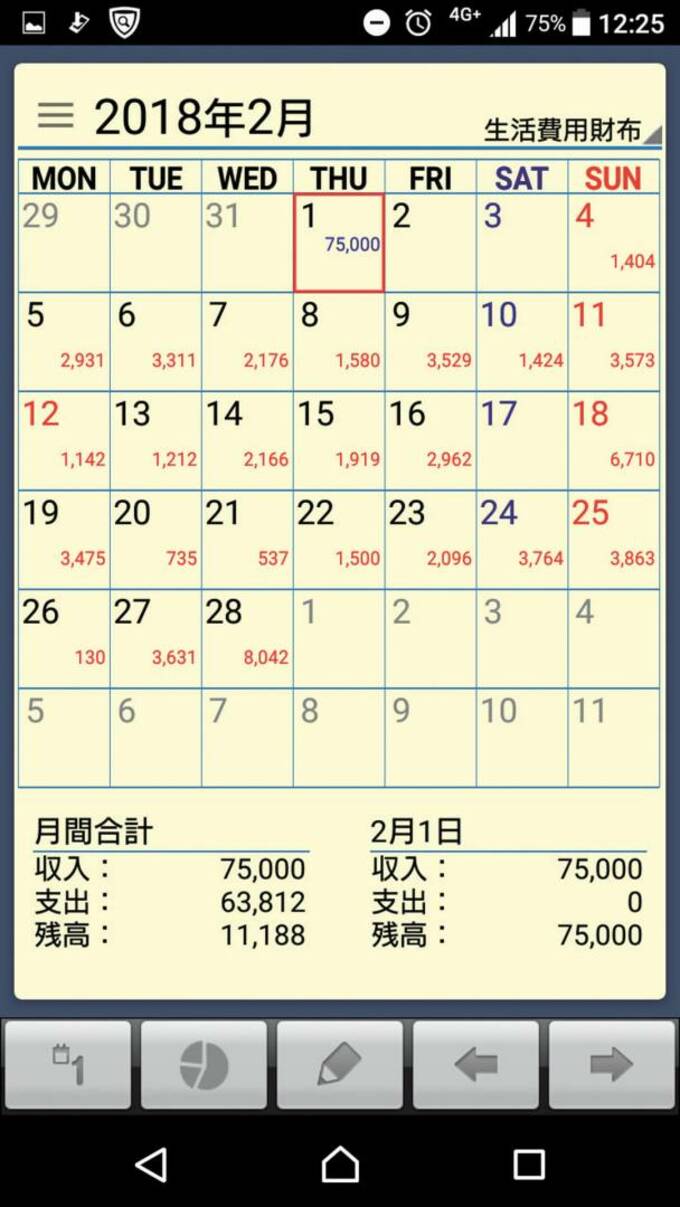680x1207 pixels.
Task: Select February 28 showing 8,042
Action: click(x=247, y=638)
